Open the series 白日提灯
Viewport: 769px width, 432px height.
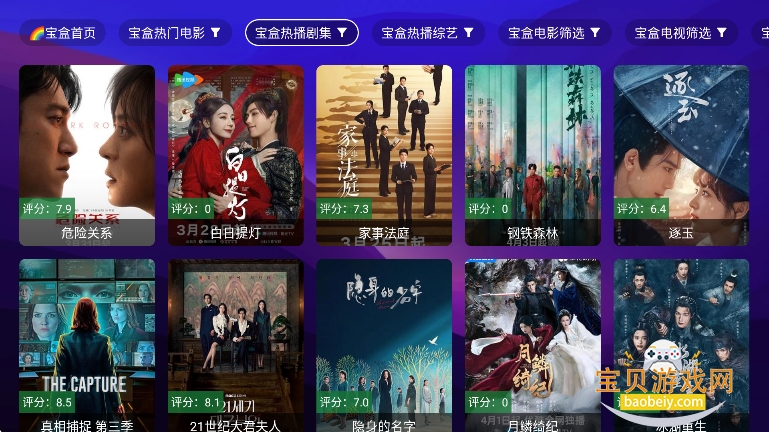tap(236, 155)
